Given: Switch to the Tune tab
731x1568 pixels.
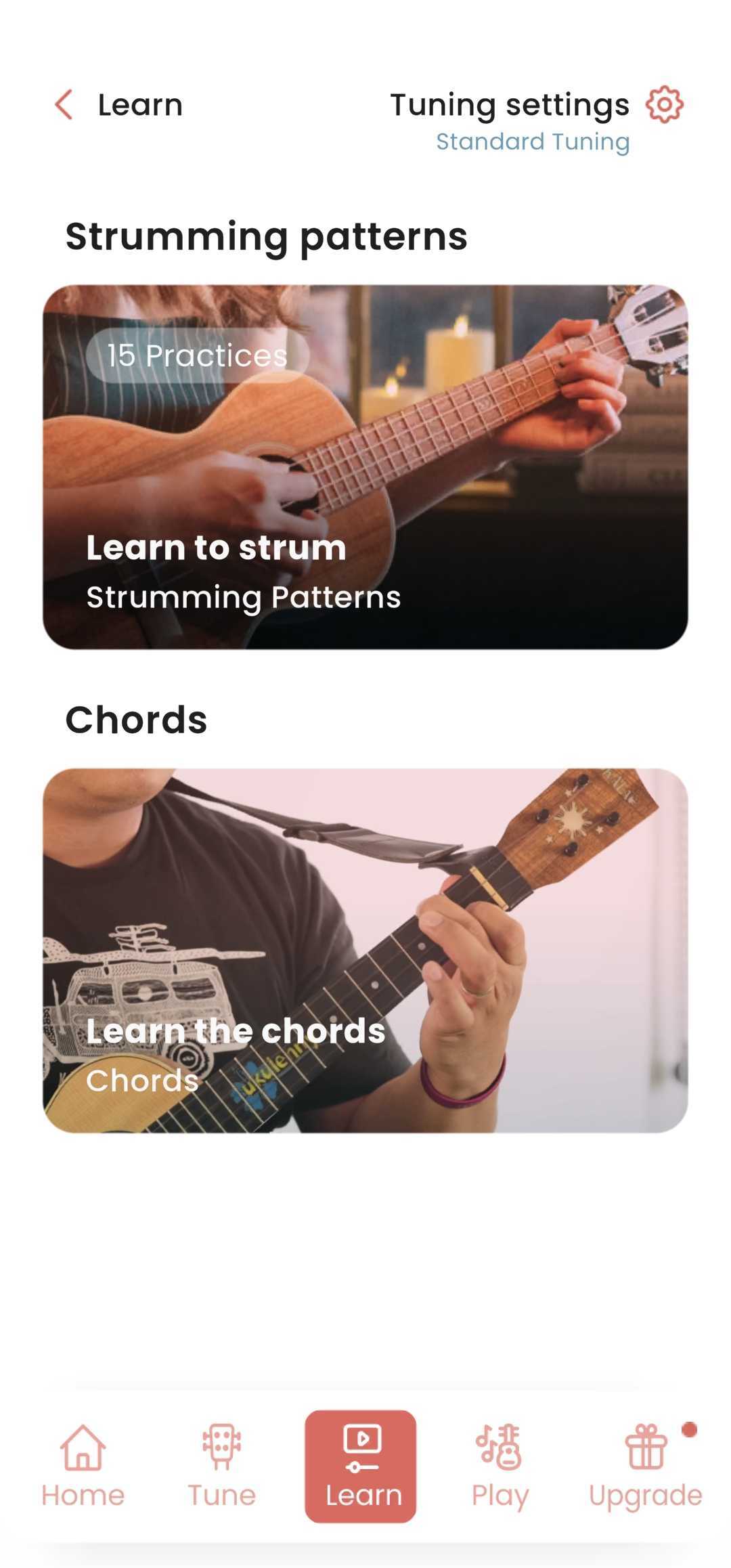Looking at the screenshot, I should (x=222, y=1466).
